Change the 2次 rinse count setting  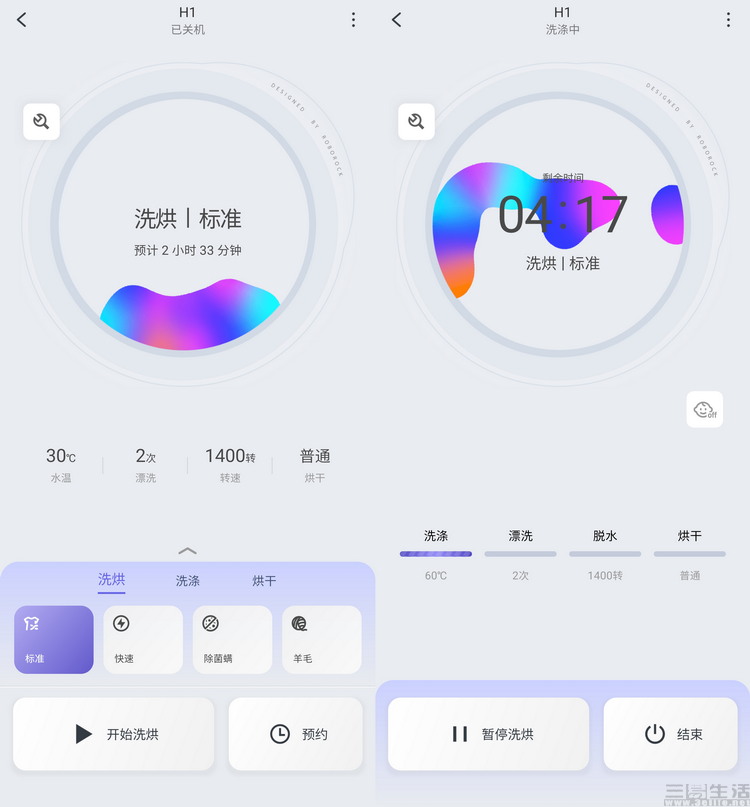point(146,464)
